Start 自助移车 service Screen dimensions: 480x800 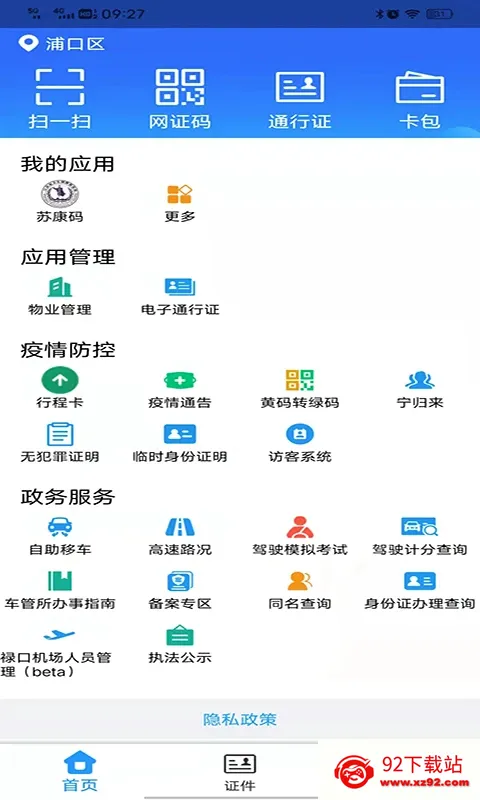(60, 536)
